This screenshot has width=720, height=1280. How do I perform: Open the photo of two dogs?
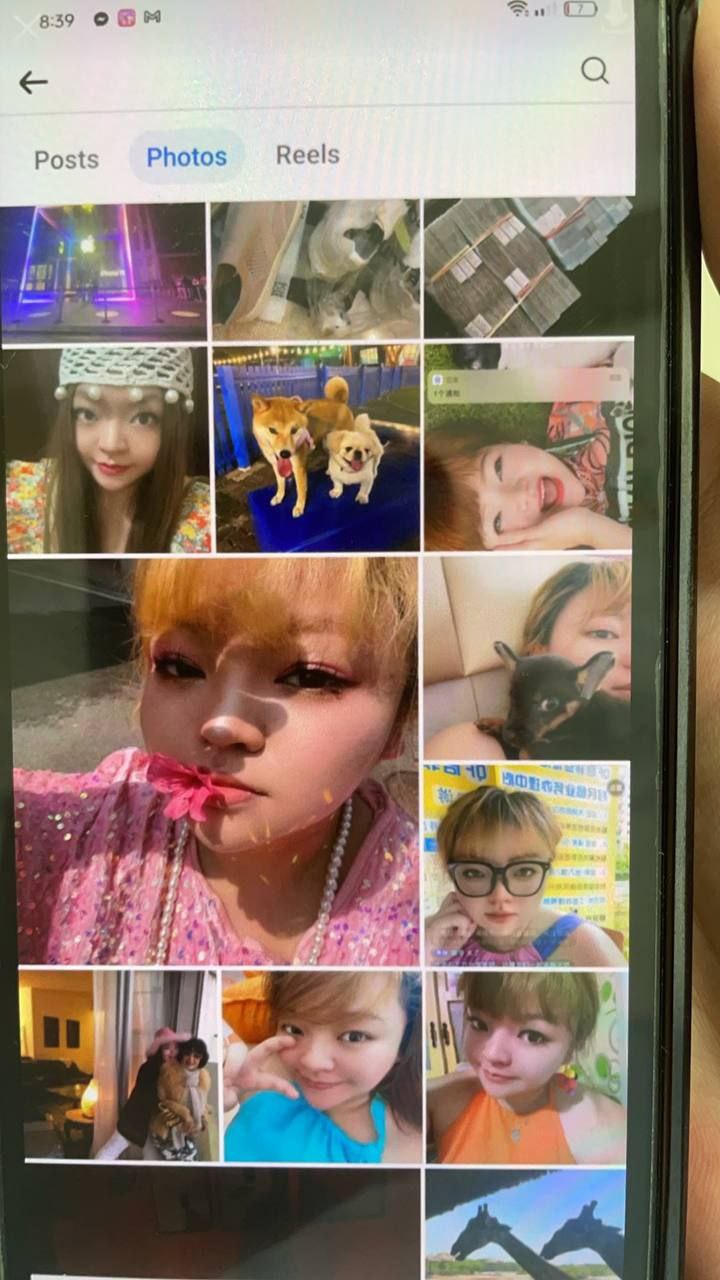tap(316, 448)
